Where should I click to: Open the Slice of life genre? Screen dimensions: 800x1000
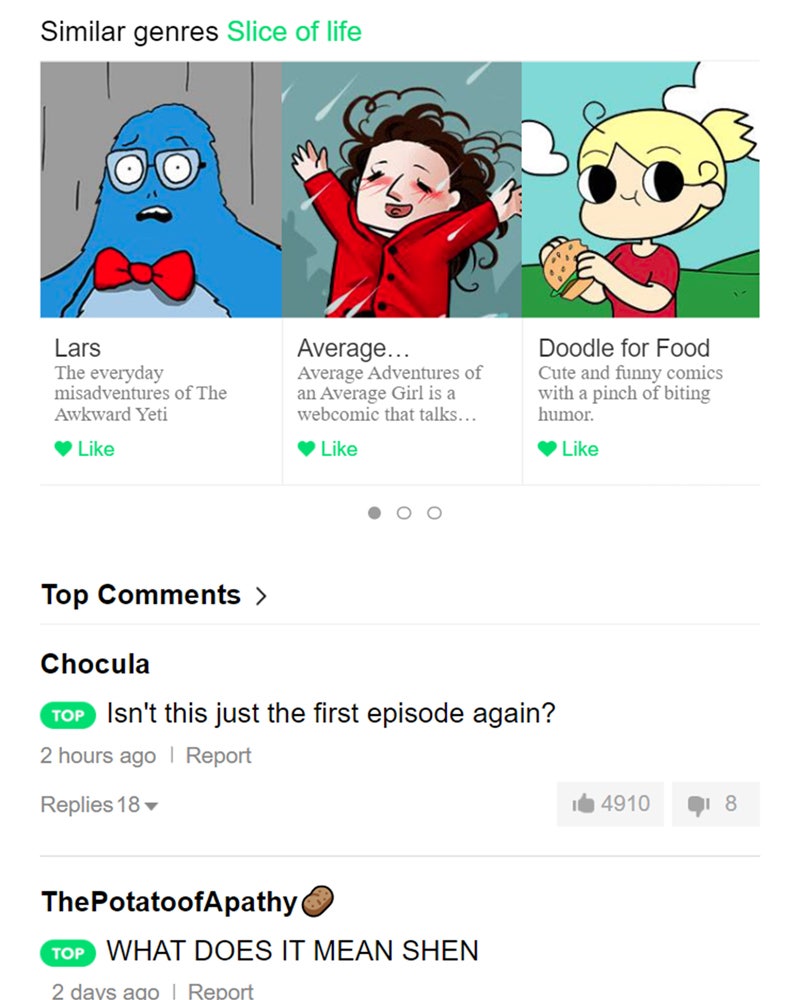click(x=294, y=32)
